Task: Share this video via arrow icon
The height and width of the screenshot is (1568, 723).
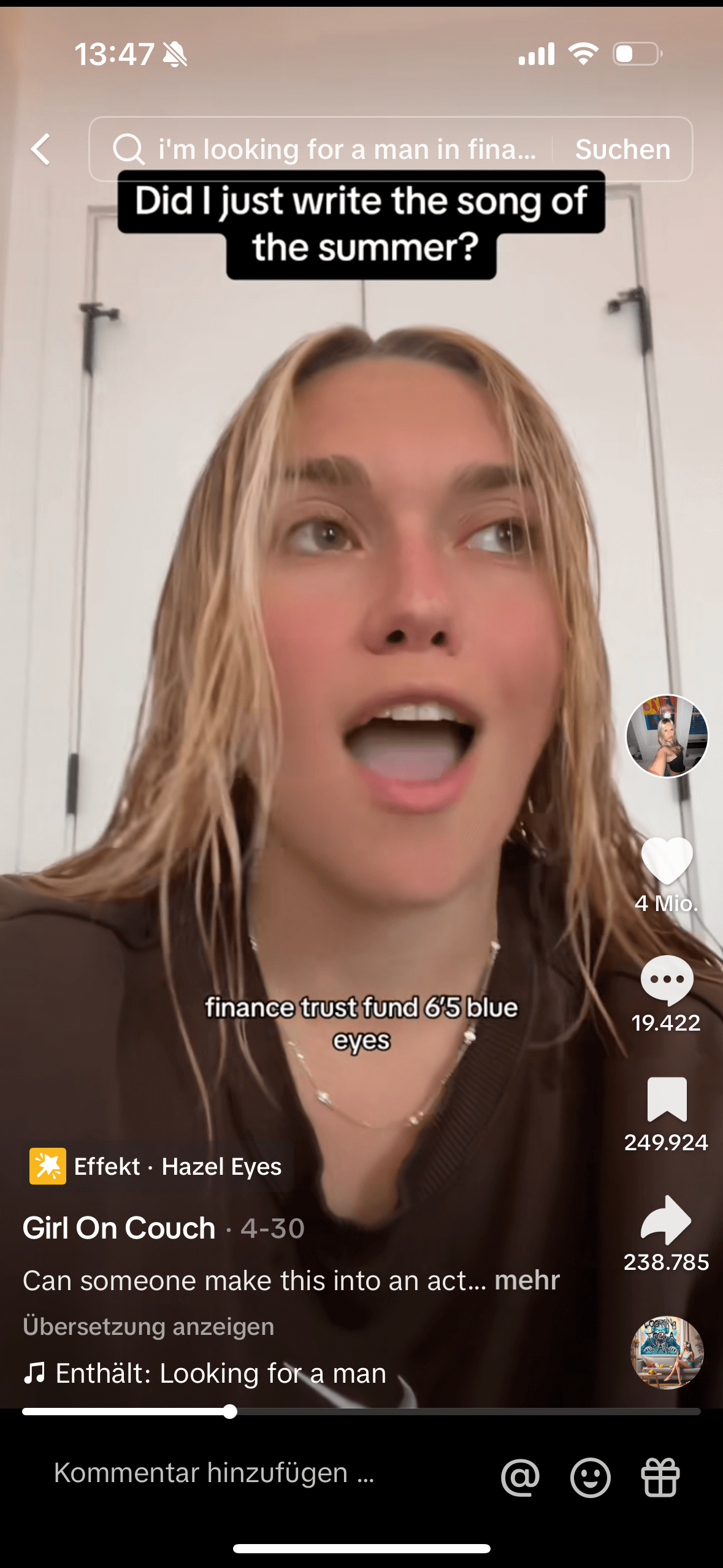Action: (667, 1219)
